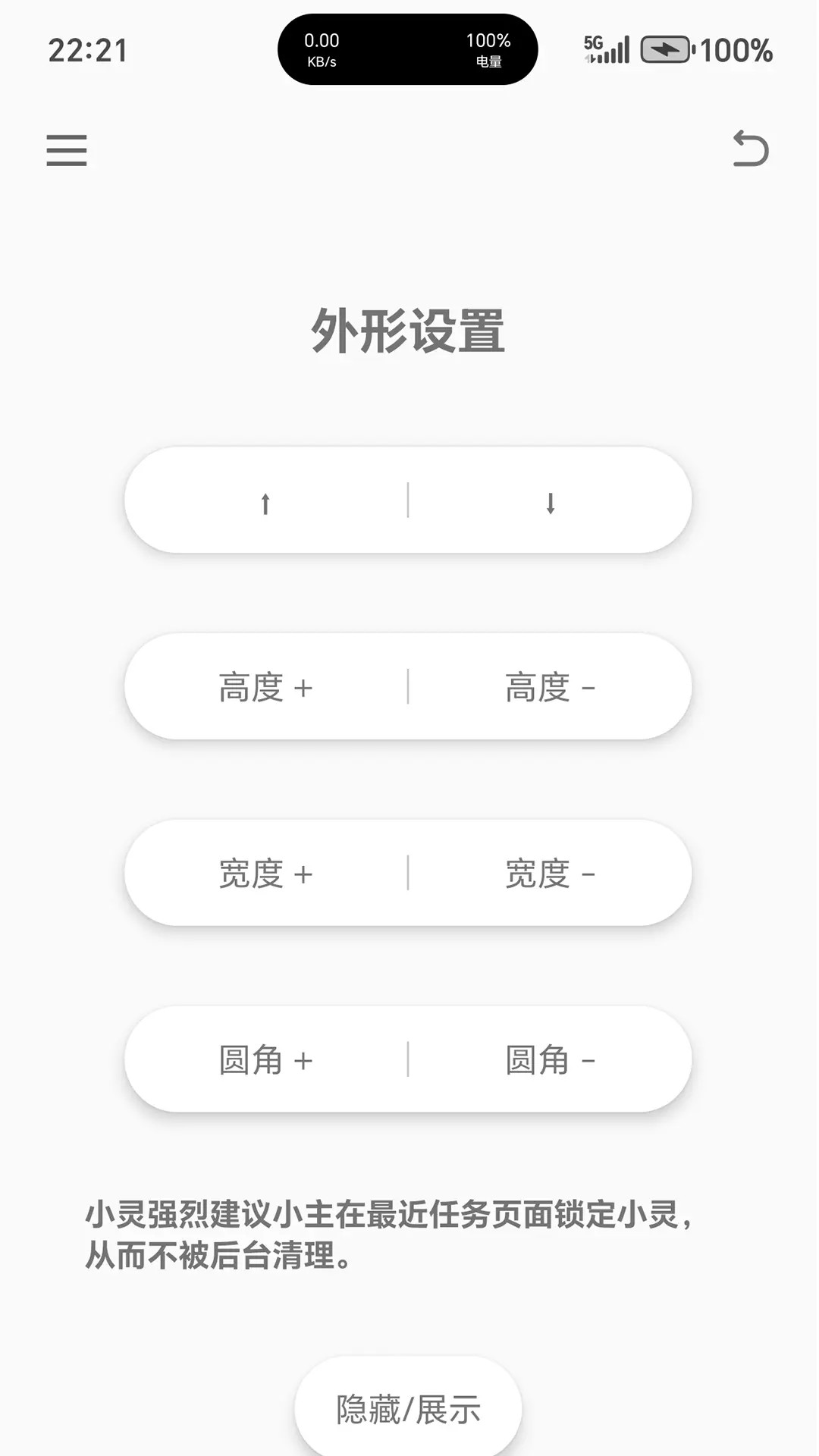Tap the divider inside the arrow button pill
This screenshot has height=1456, width=819.
pos(408,500)
